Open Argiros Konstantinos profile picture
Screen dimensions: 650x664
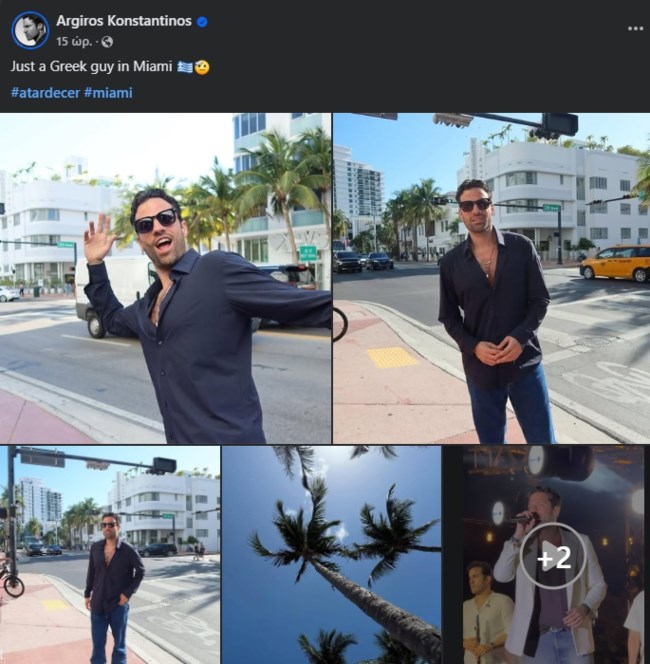[30, 30]
